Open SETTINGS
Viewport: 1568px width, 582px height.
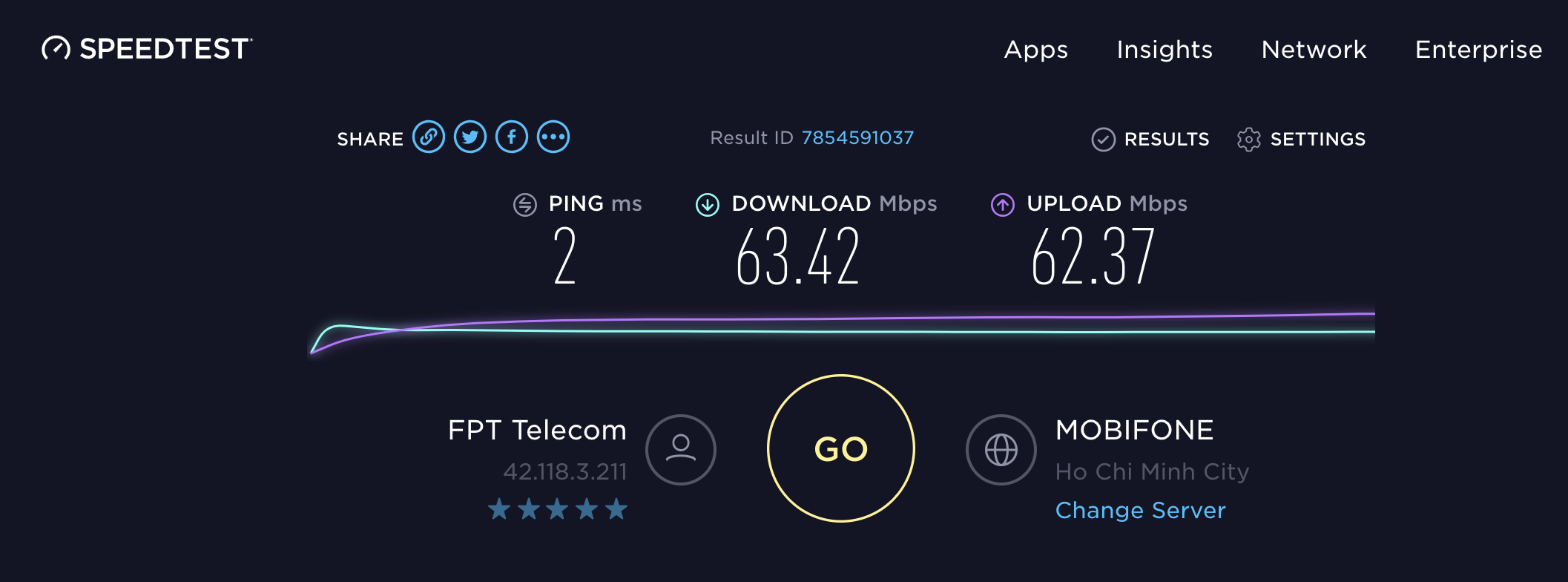click(1302, 139)
